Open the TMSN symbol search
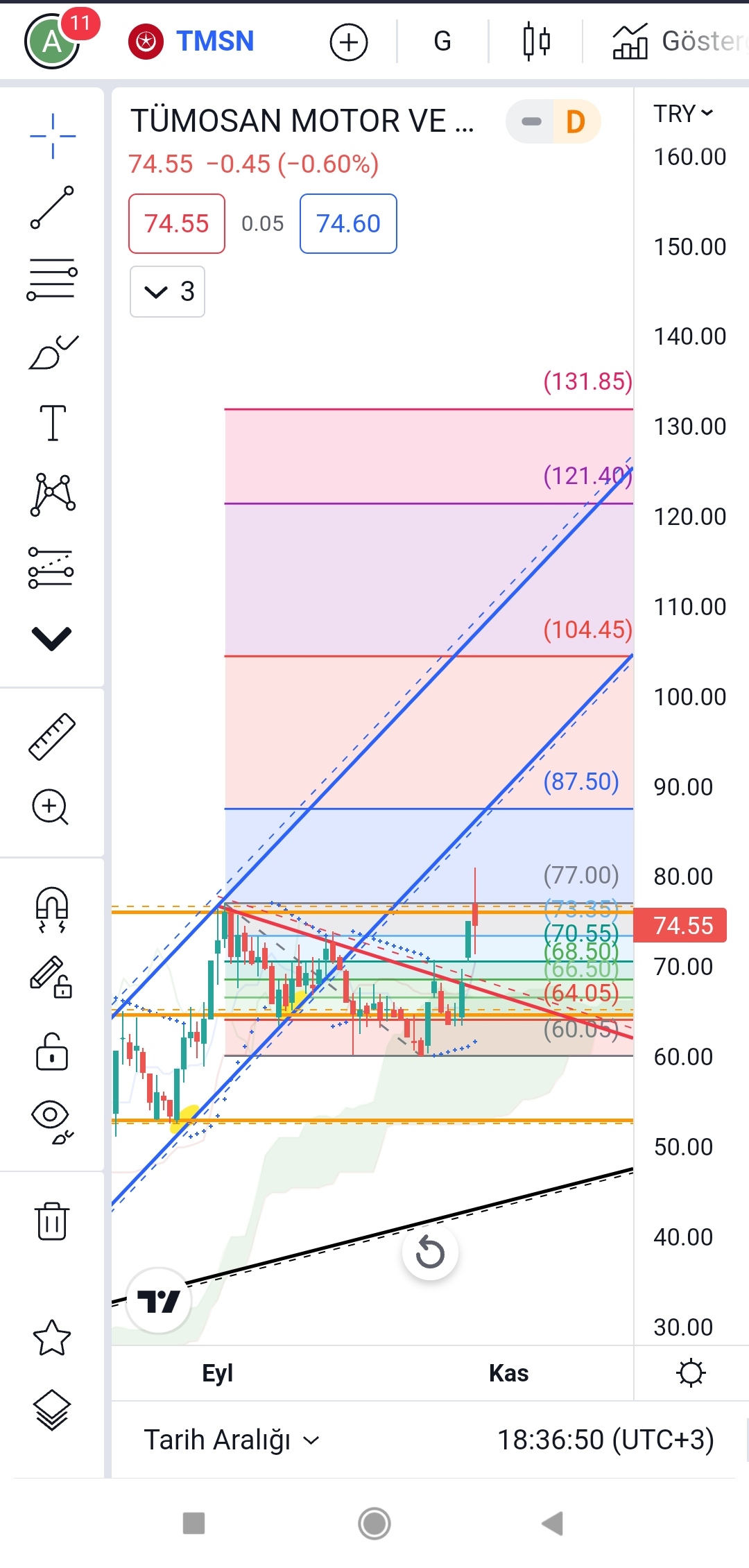Viewport: 749px width, 1568px height. (192, 42)
